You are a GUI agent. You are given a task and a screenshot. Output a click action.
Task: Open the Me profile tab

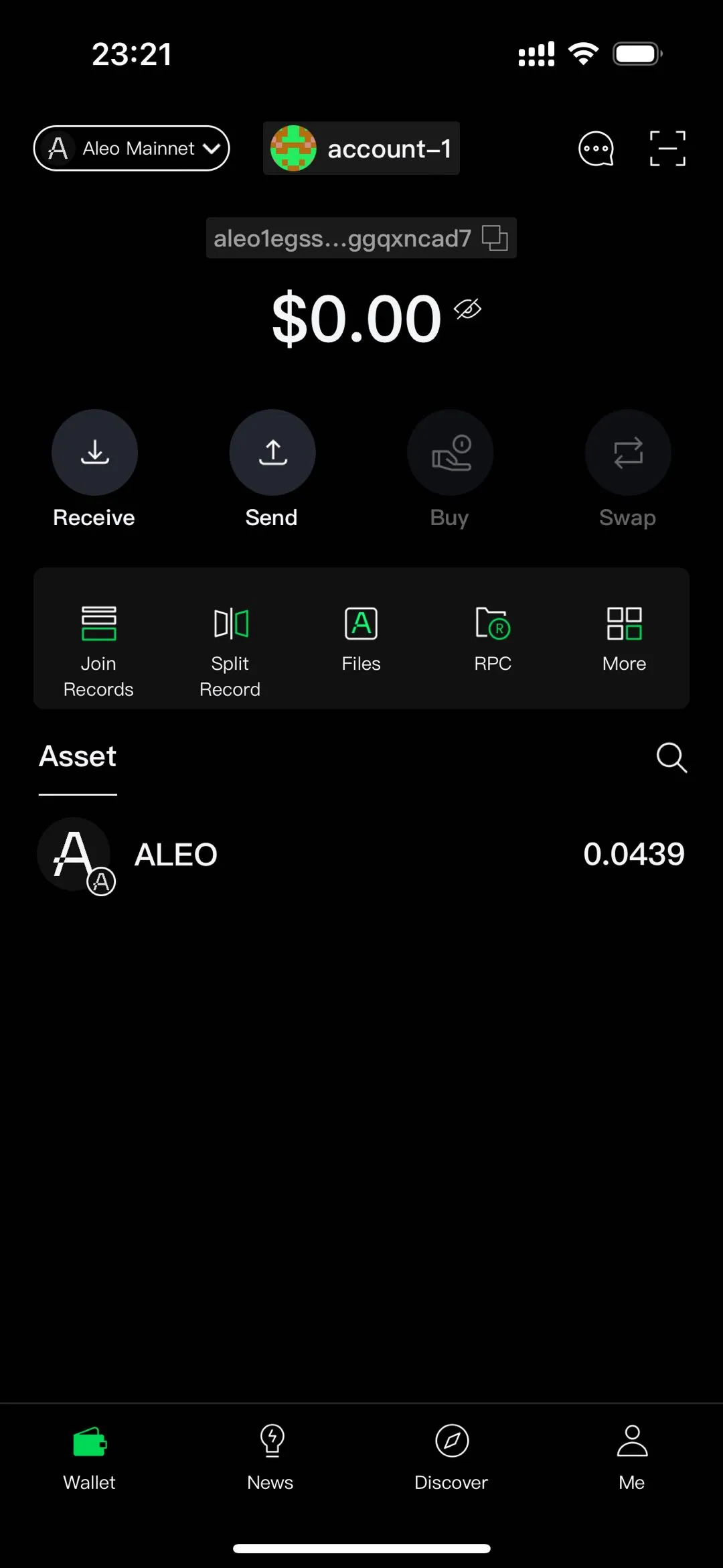(x=631, y=1460)
